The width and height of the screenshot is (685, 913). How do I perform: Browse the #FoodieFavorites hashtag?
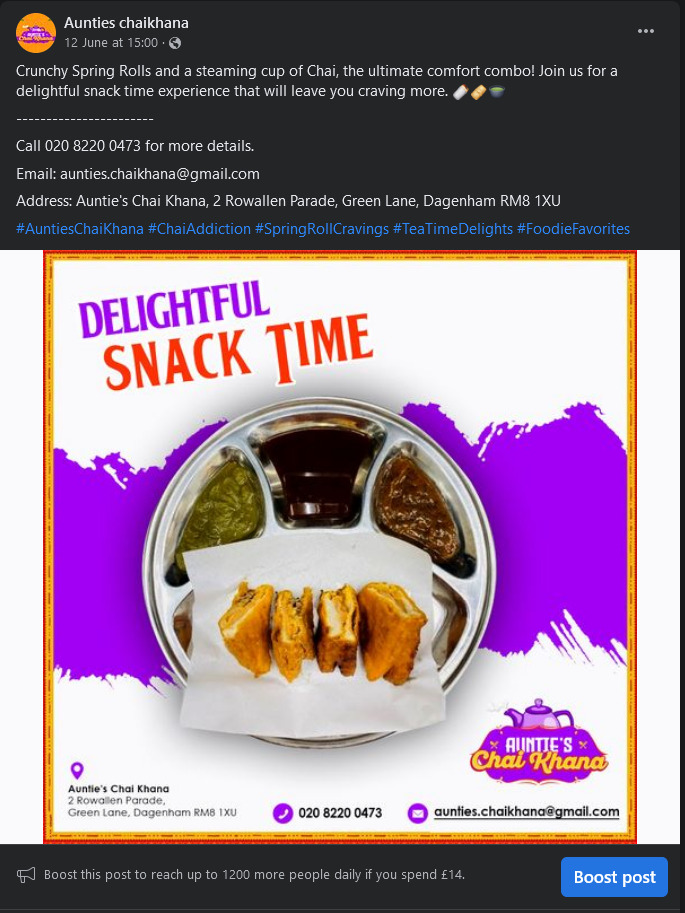pos(573,229)
